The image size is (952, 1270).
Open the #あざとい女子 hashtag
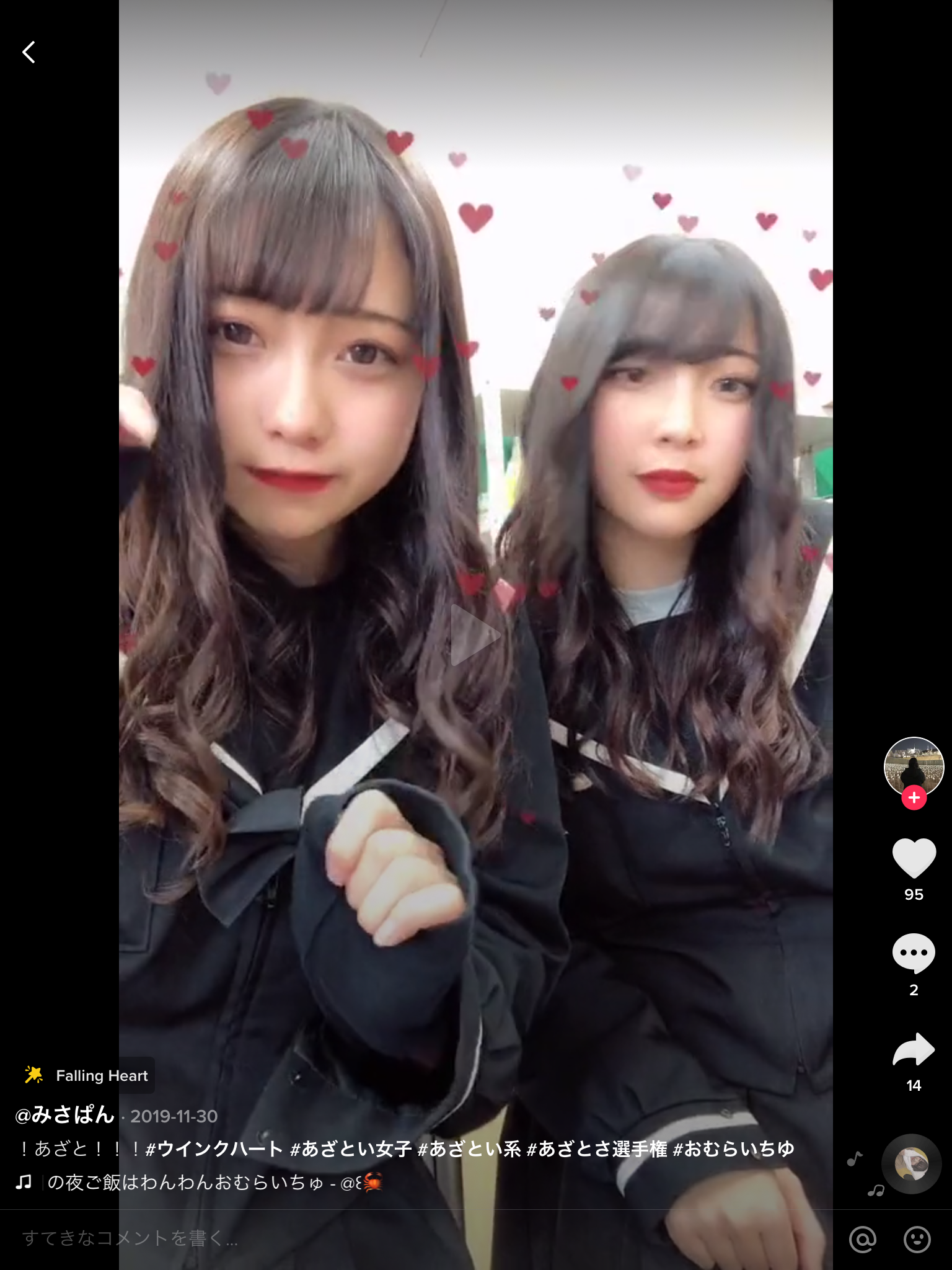(x=351, y=1149)
